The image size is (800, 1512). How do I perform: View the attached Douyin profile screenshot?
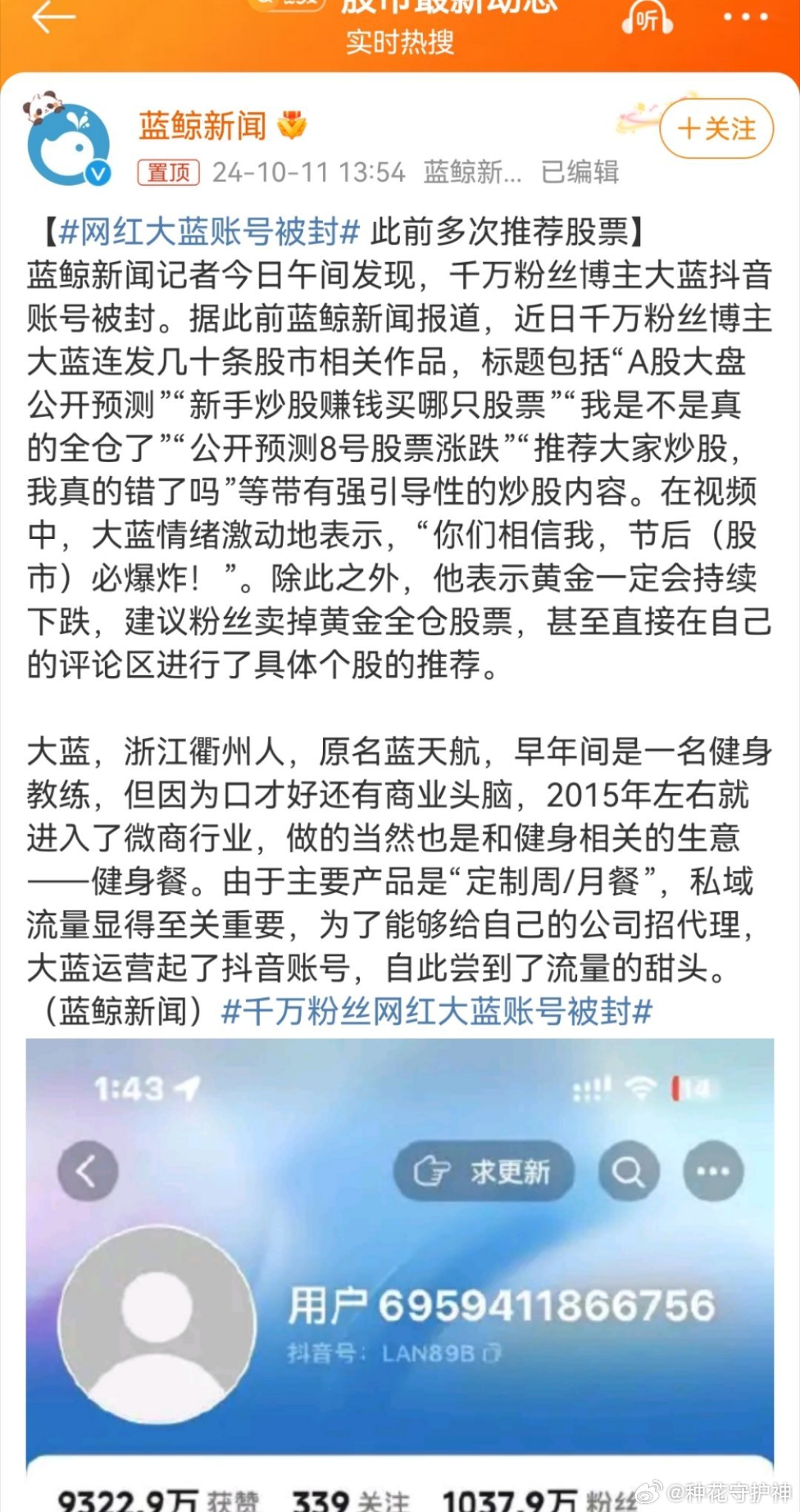pyautogui.click(x=400, y=1274)
